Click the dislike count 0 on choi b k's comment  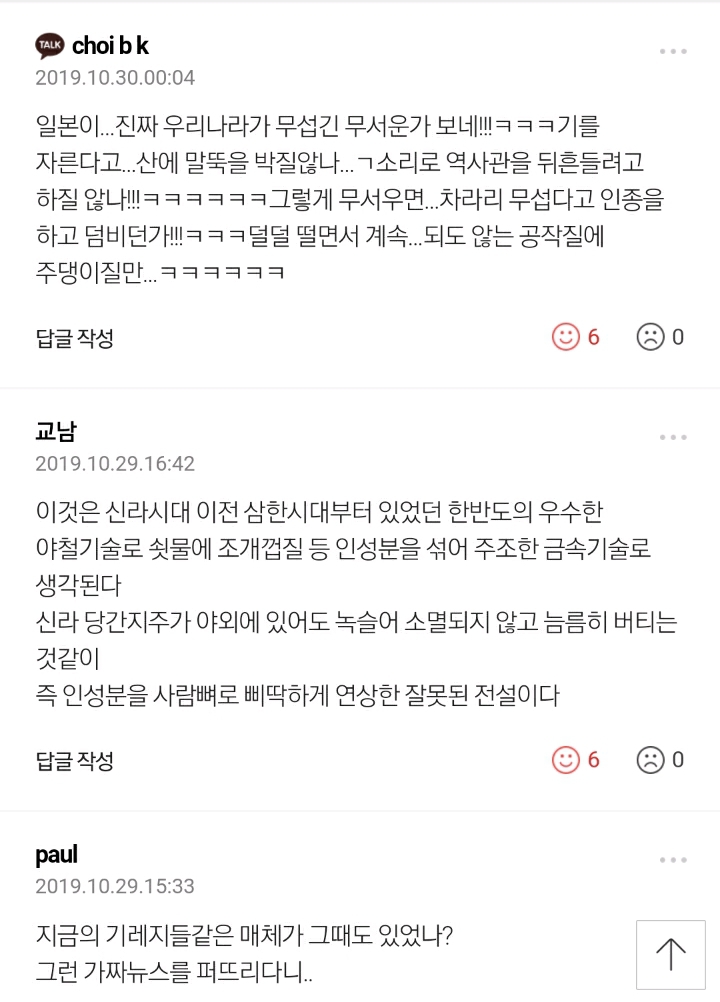(678, 337)
